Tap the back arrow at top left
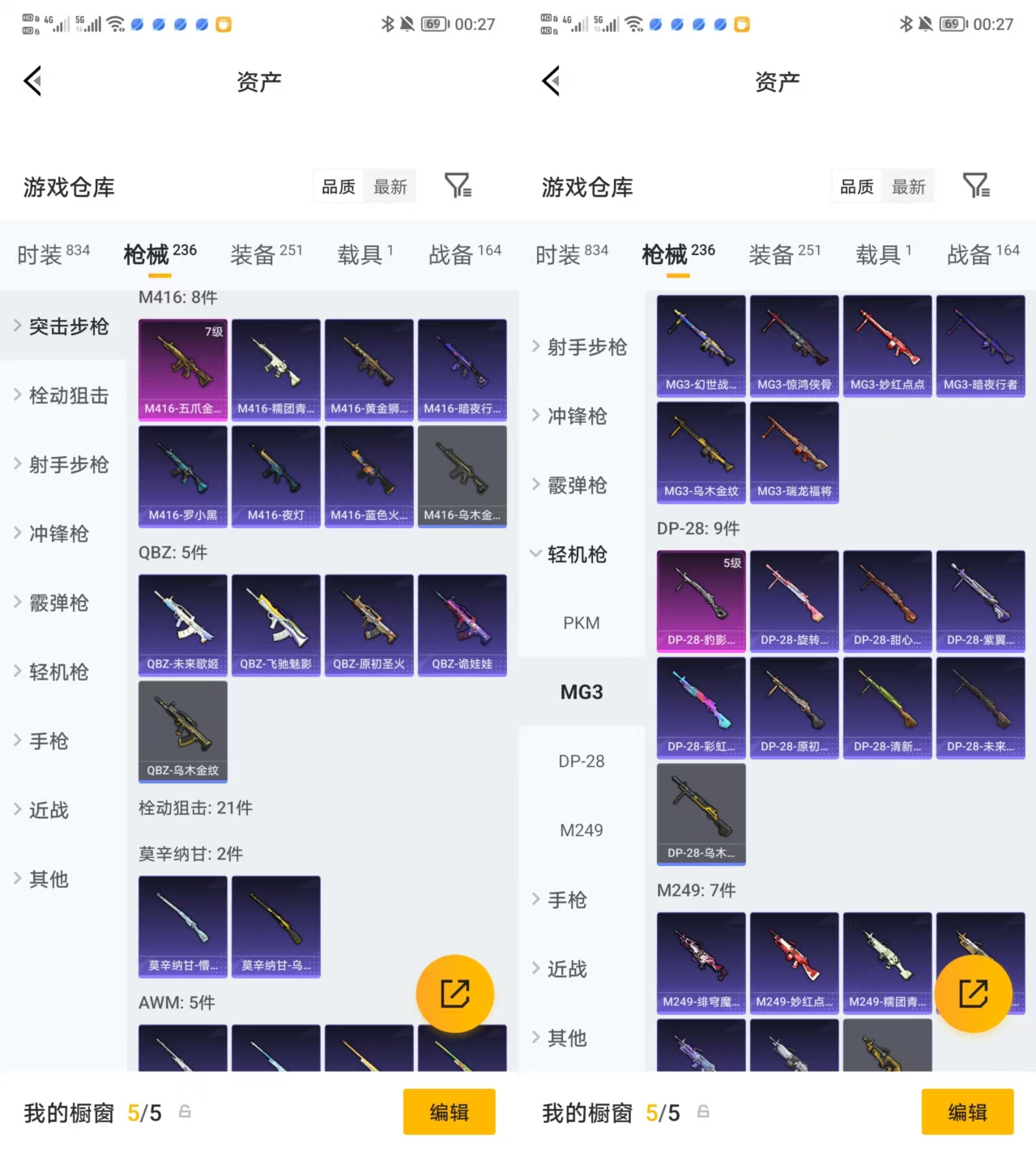The width and height of the screenshot is (1036, 1152). coord(32,81)
